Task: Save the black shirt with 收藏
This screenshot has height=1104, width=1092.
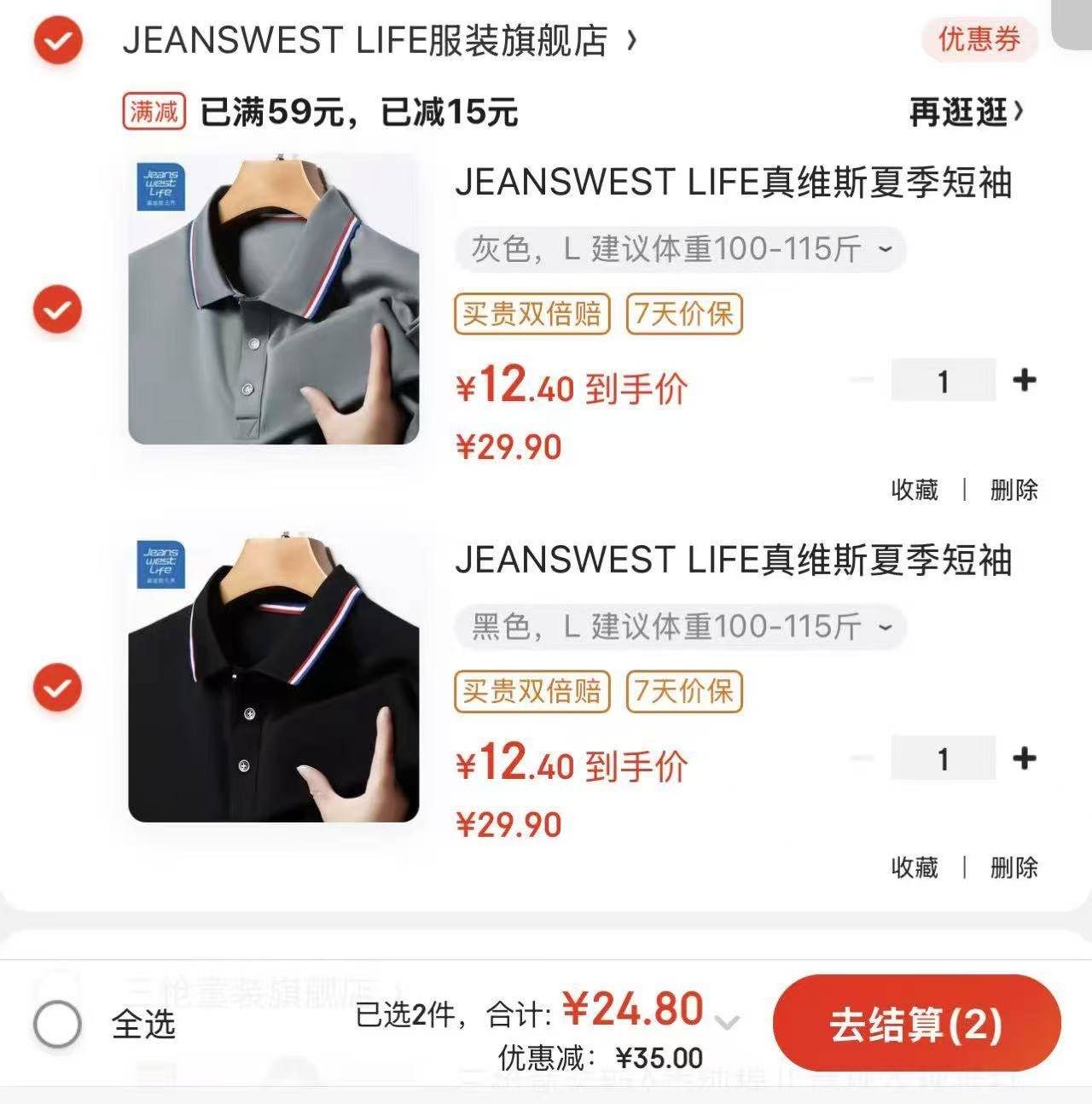Action: click(x=915, y=868)
